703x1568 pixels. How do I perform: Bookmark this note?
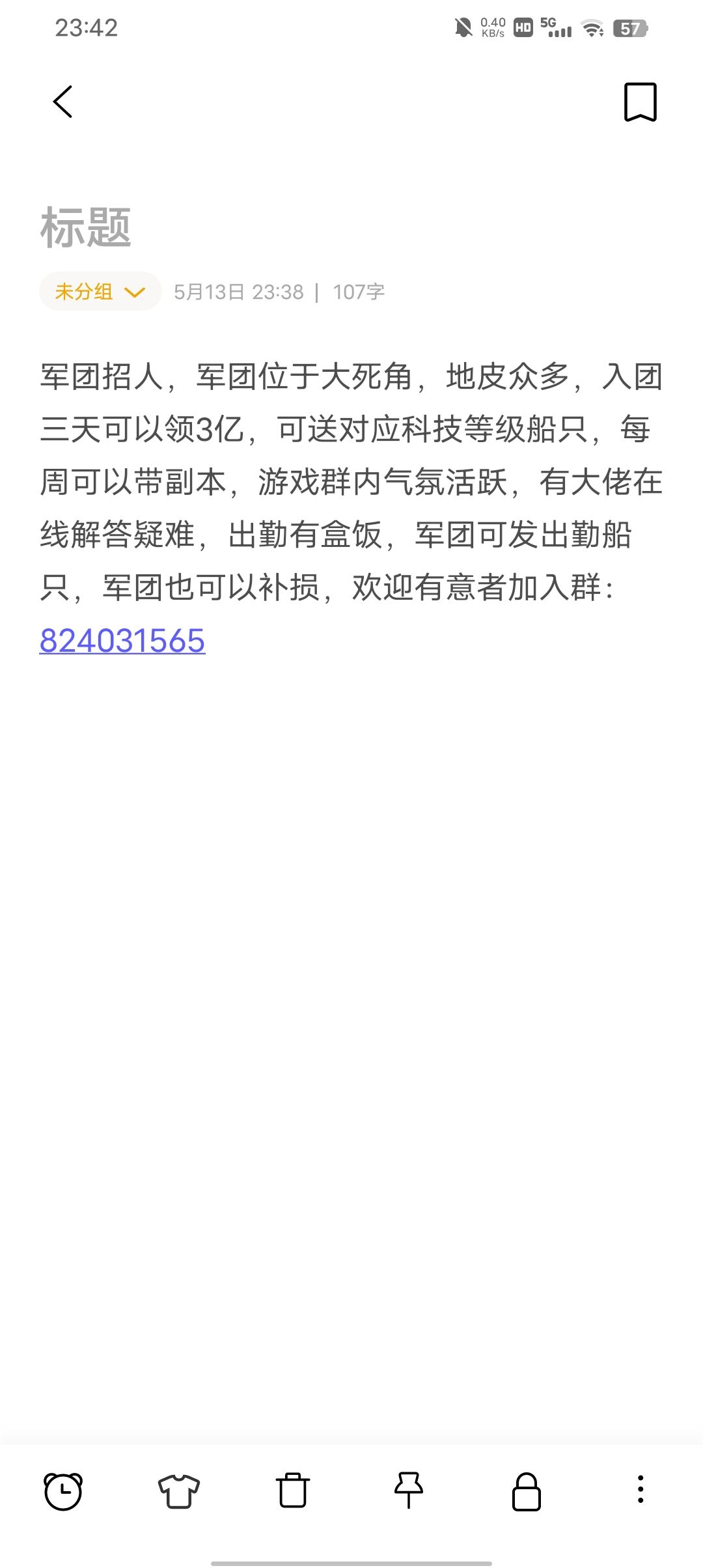[x=641, y=102]
